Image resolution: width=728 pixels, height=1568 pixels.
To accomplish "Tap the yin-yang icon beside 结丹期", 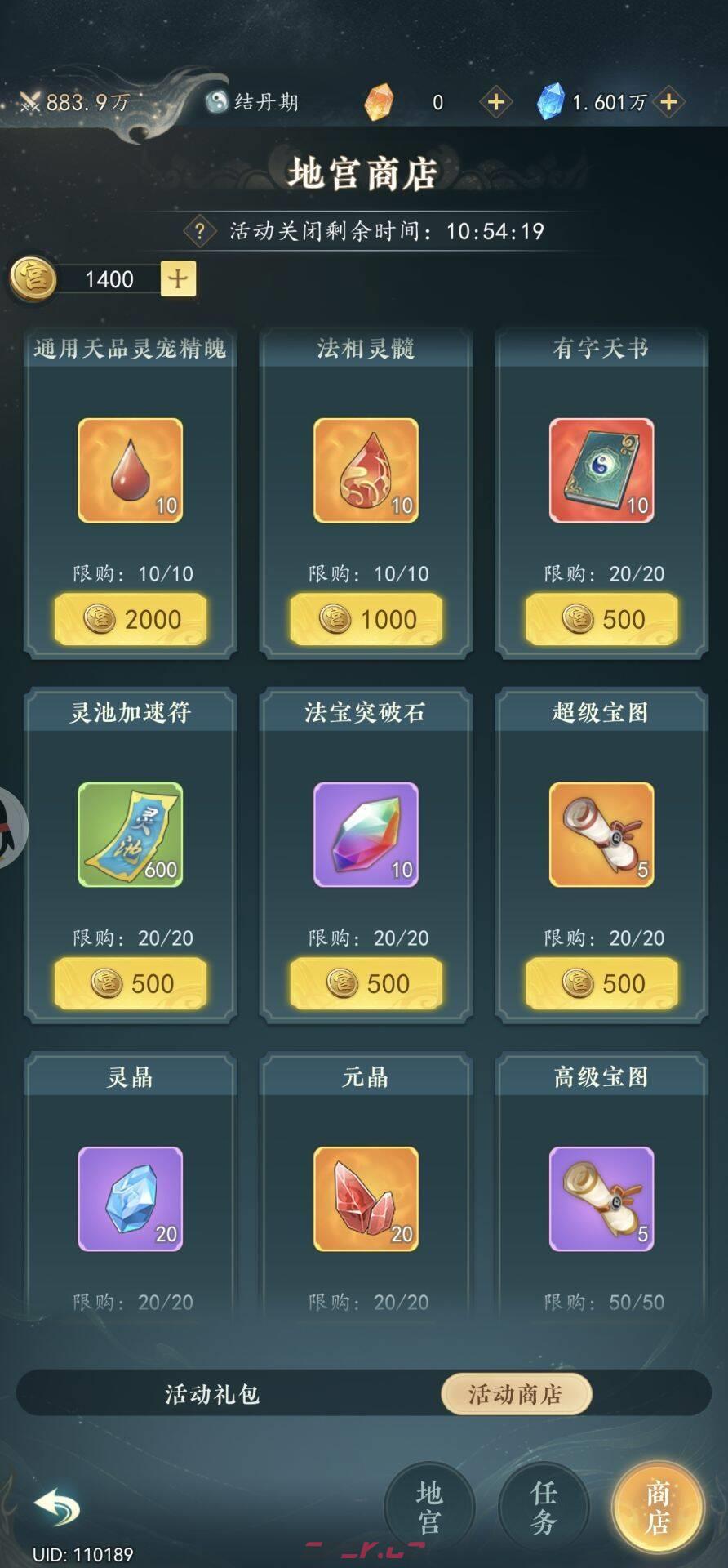I will (x=215, y=100).
